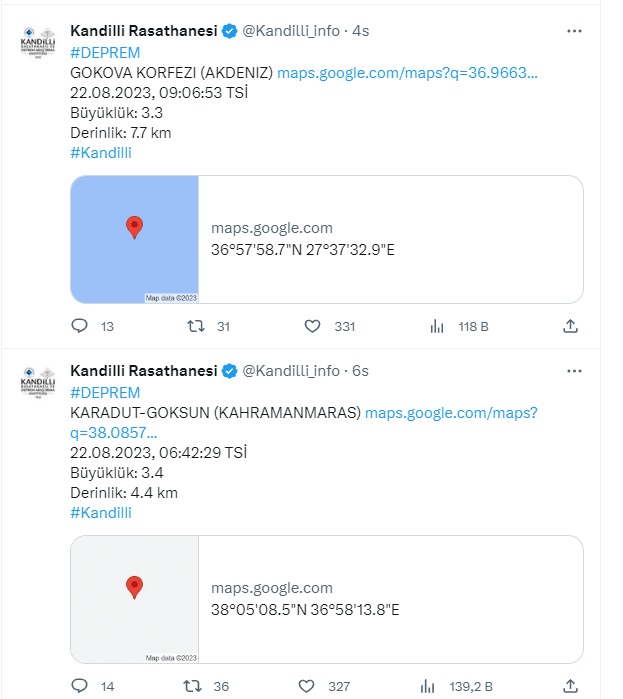Reply to the GOKOVA KORFEZI earthquake tweet
This screenshot has height=699, width=623.
click(x=81, y=326)
